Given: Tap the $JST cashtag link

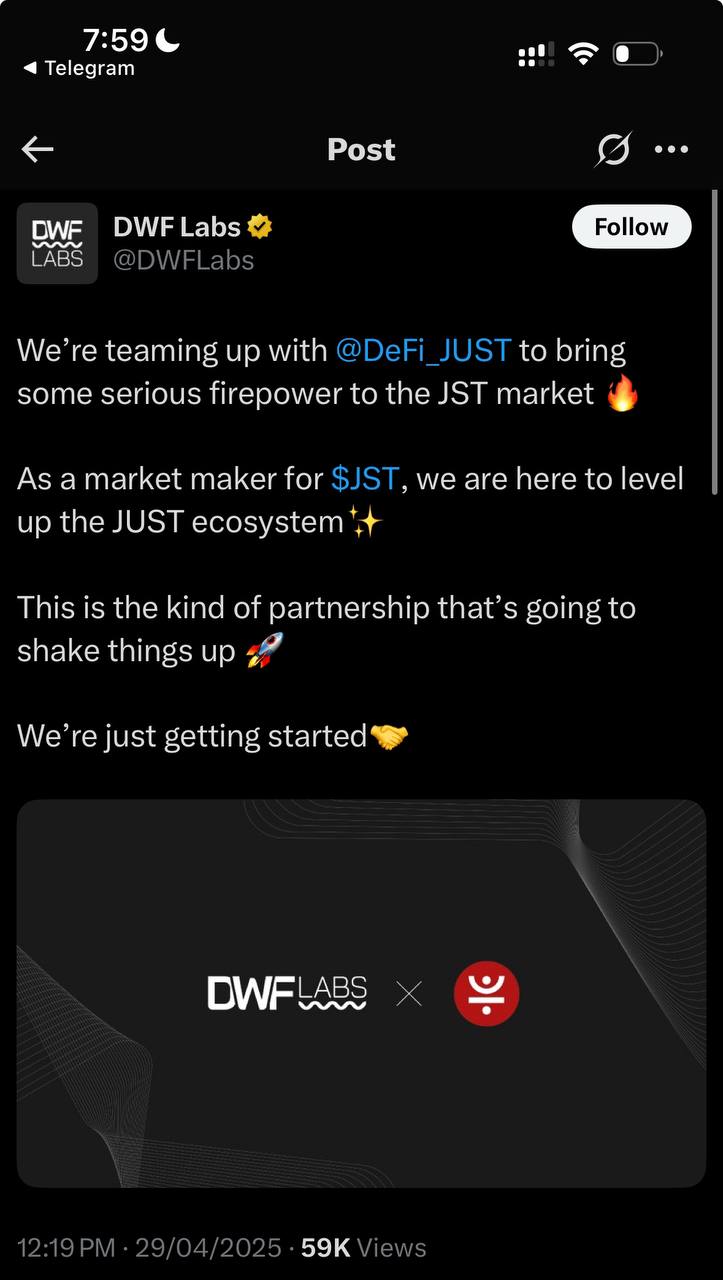Looking at the screenshot, I should point(365,479).
